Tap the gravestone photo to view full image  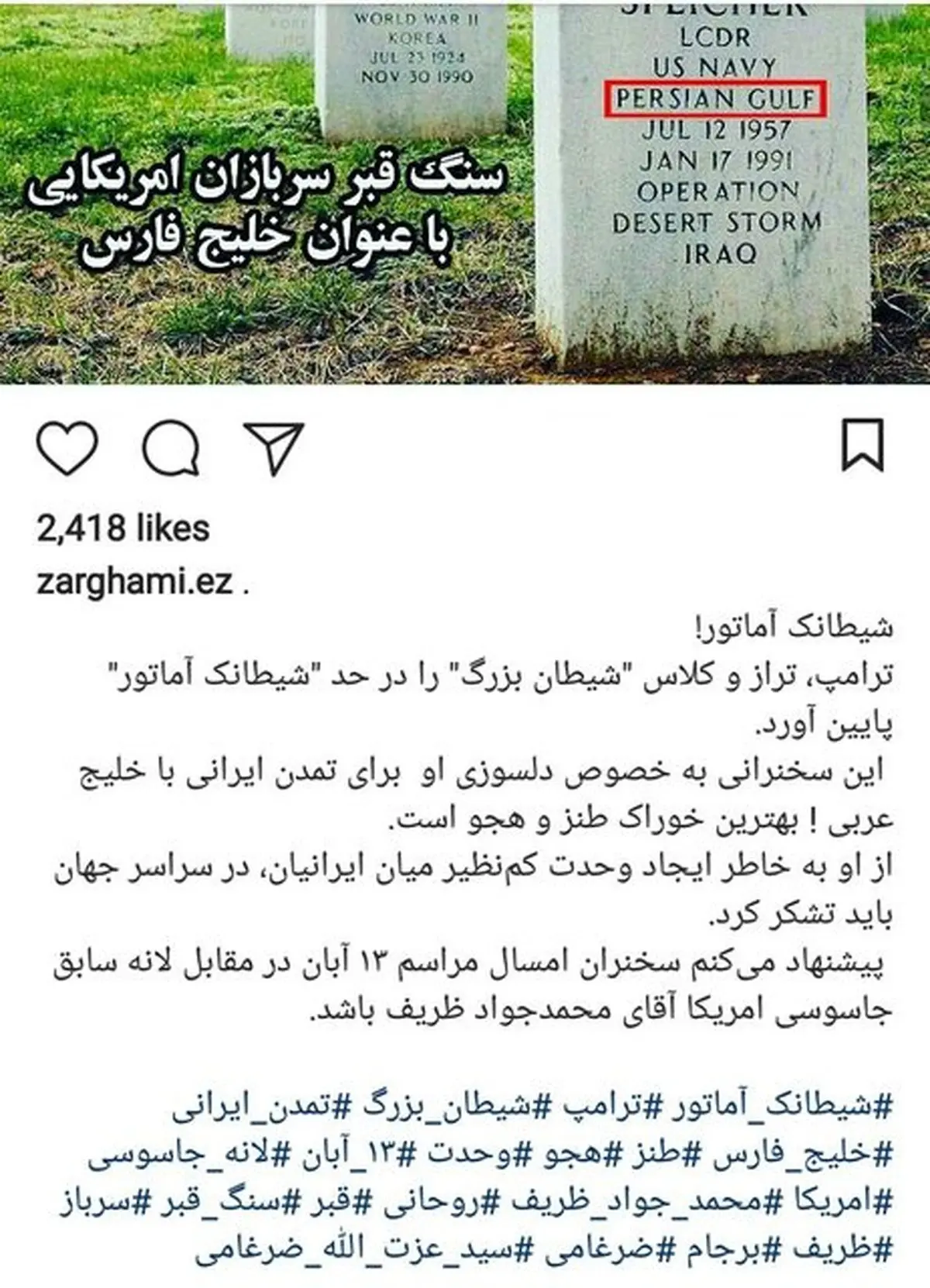[x=465, y=194]
